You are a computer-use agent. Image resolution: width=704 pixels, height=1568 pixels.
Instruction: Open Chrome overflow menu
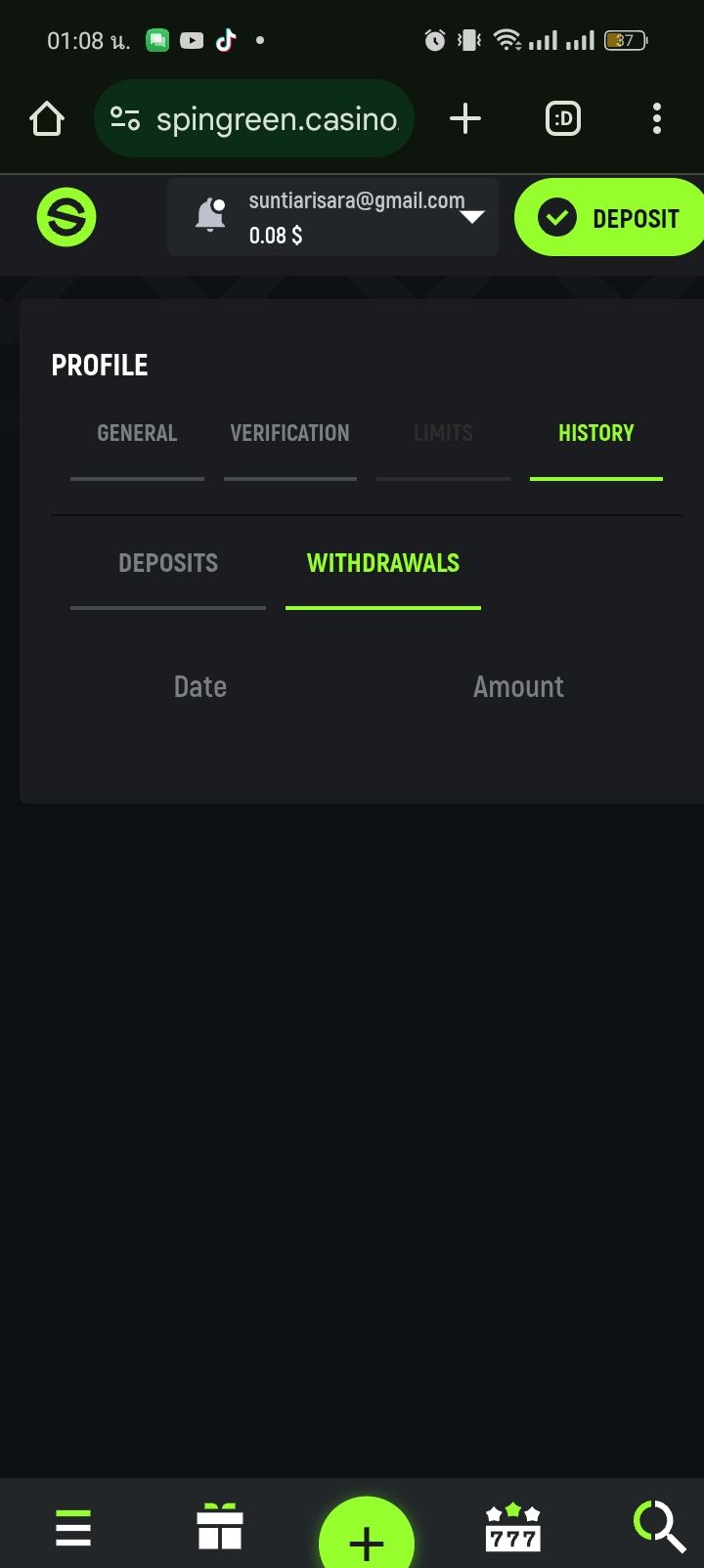pos(656,119)
